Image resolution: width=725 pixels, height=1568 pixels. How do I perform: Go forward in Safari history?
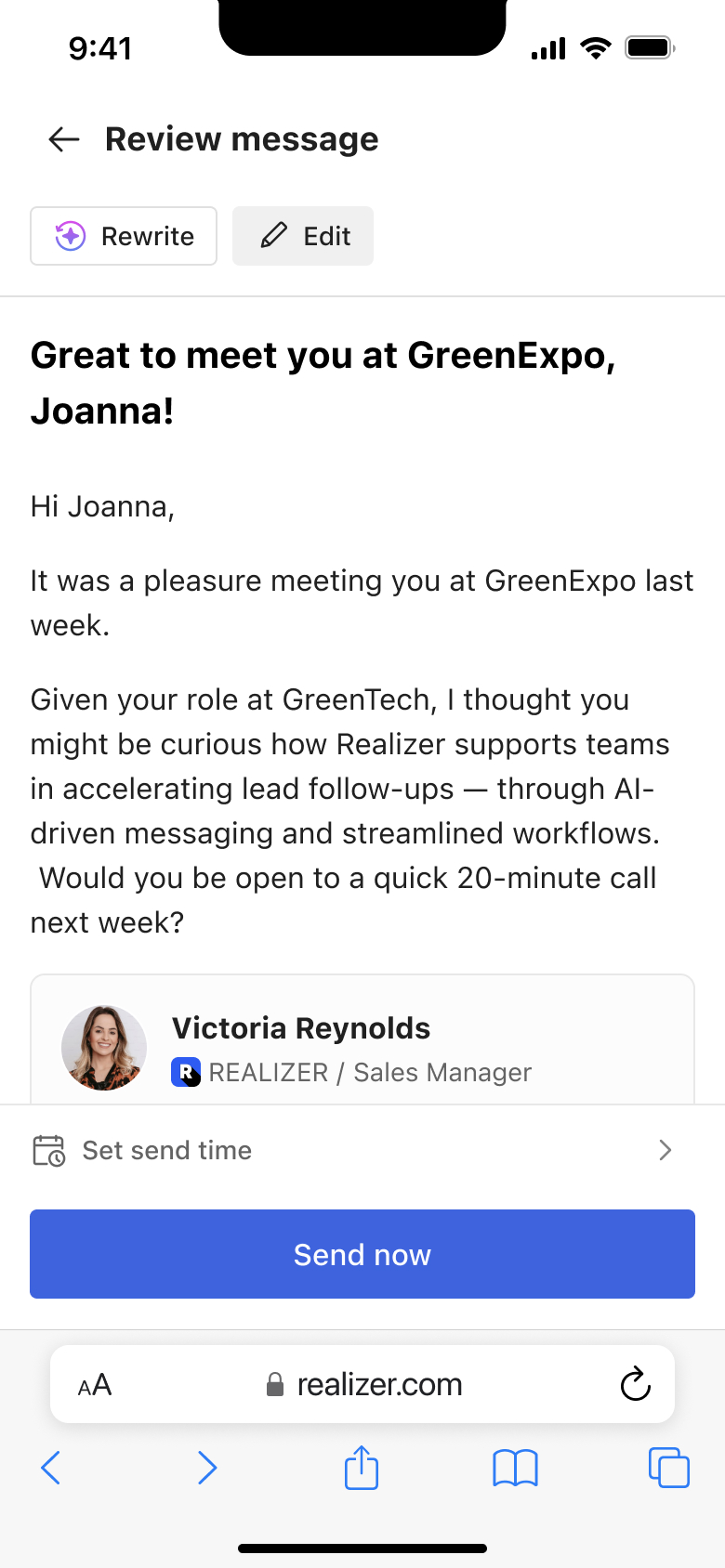click(x=207, y=1468)
